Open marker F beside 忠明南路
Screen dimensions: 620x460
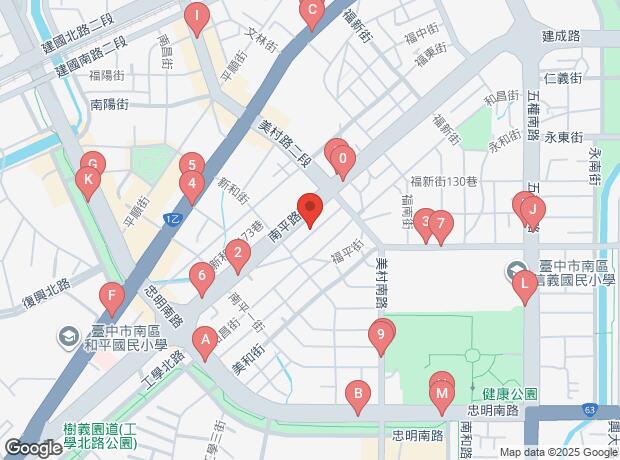click(x=112, y=296)
